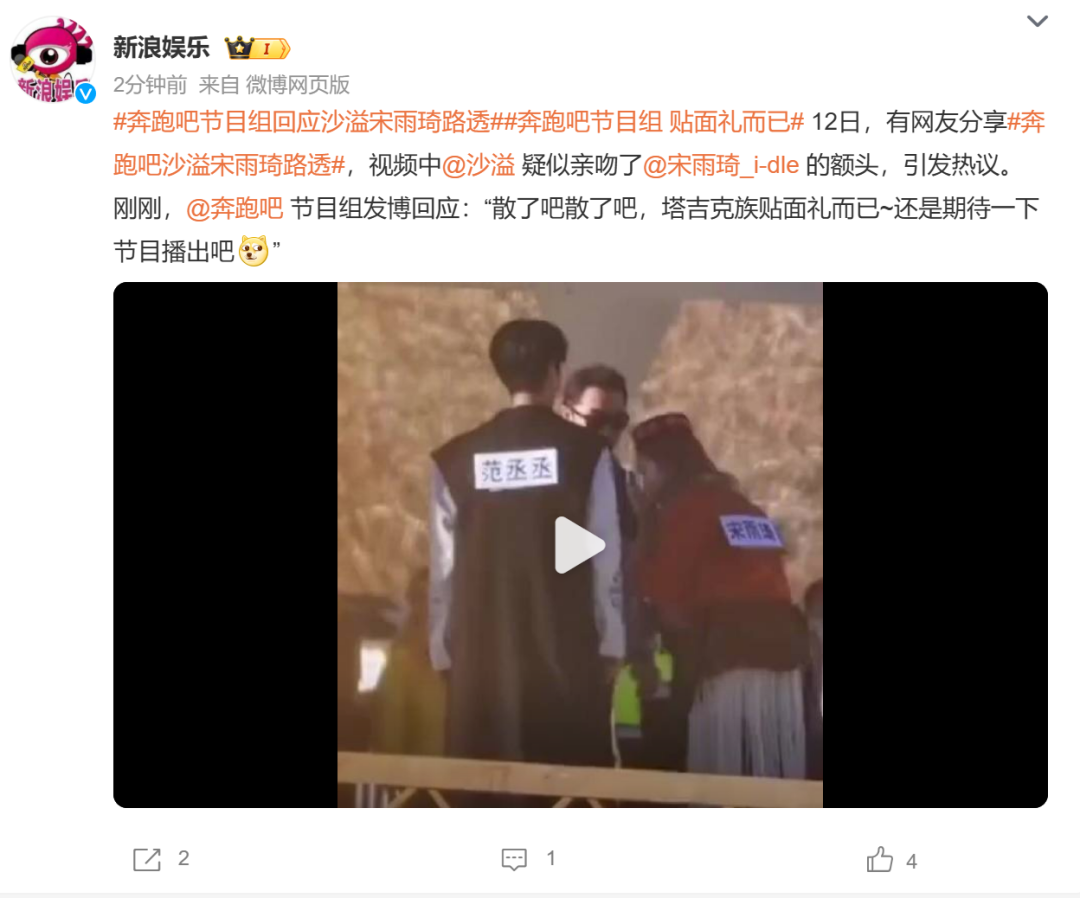The width and height of the screenshot is (1080, 898).
Task: Expand the post options chevron
Action: (1038, 21)
